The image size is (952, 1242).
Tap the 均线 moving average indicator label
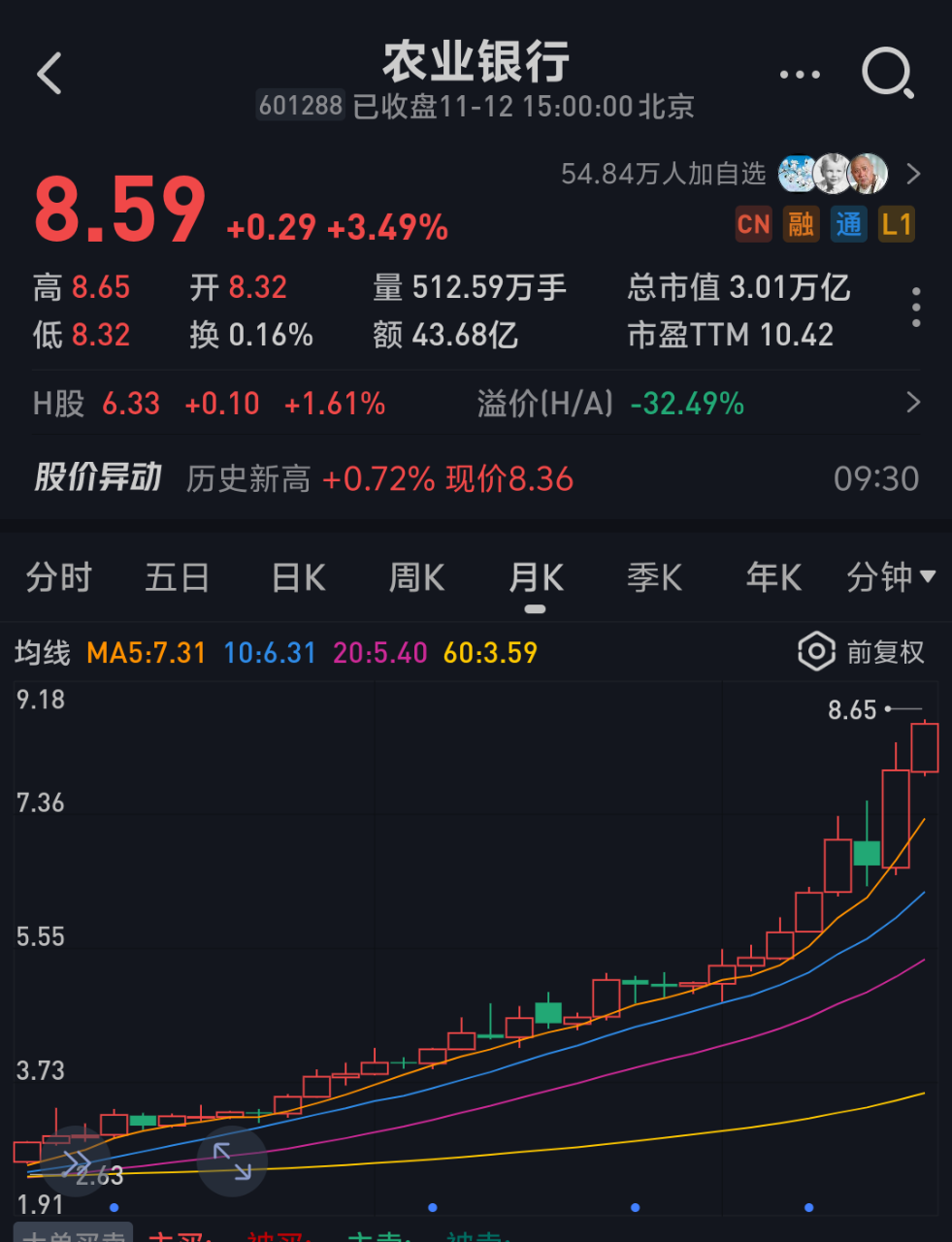(x=43, y=653)
